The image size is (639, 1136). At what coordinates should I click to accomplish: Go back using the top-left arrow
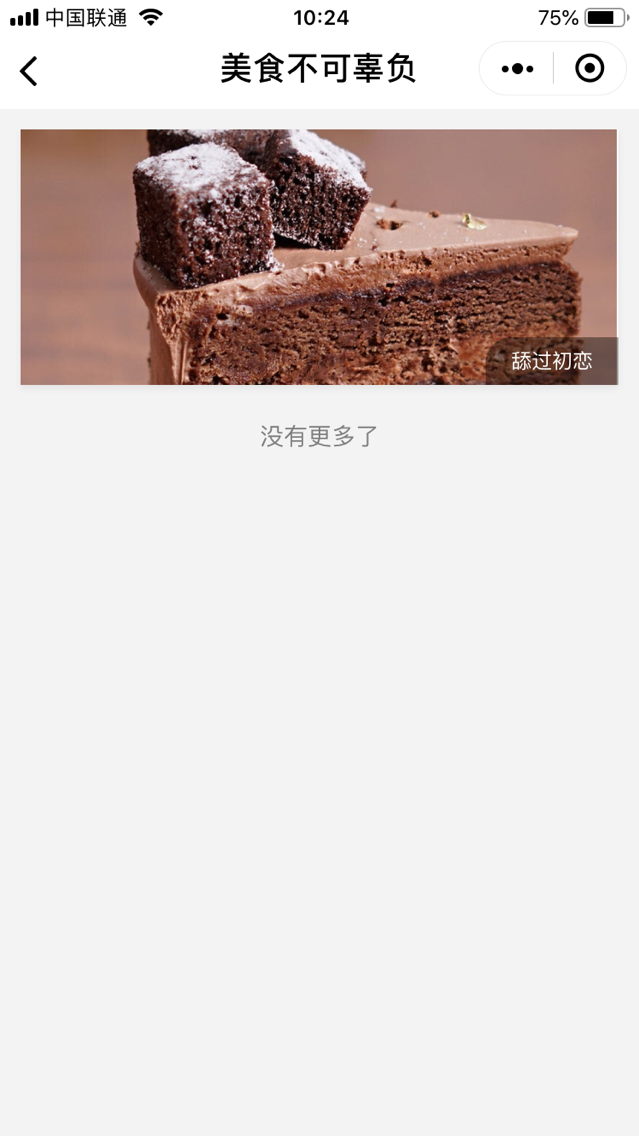coord(28,70)
